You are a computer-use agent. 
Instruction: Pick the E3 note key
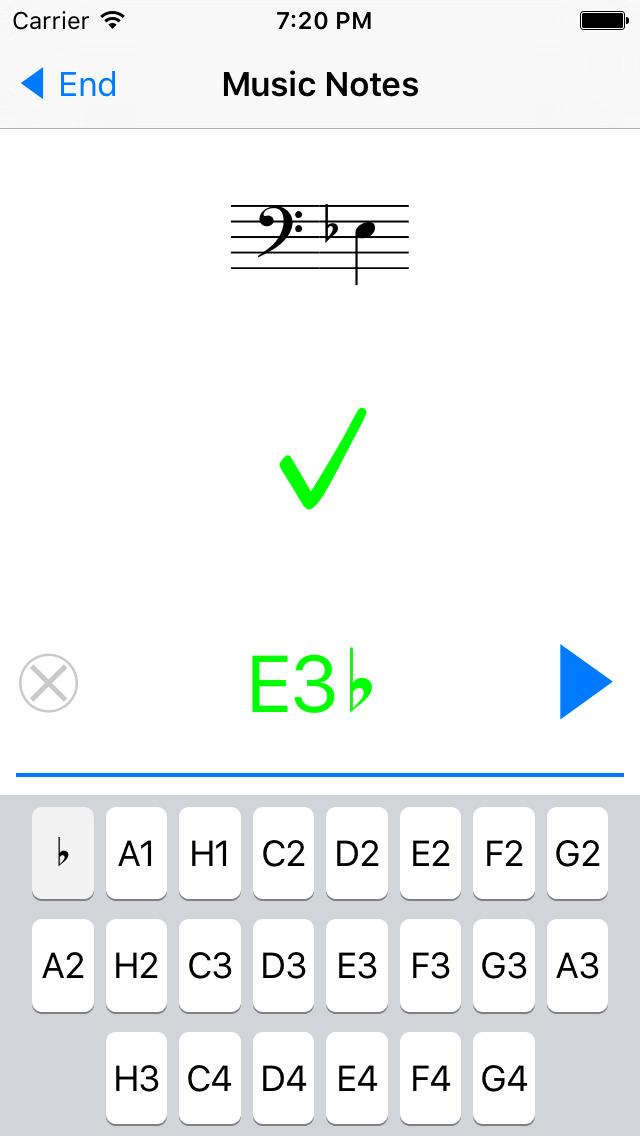(x=357, y=966)
